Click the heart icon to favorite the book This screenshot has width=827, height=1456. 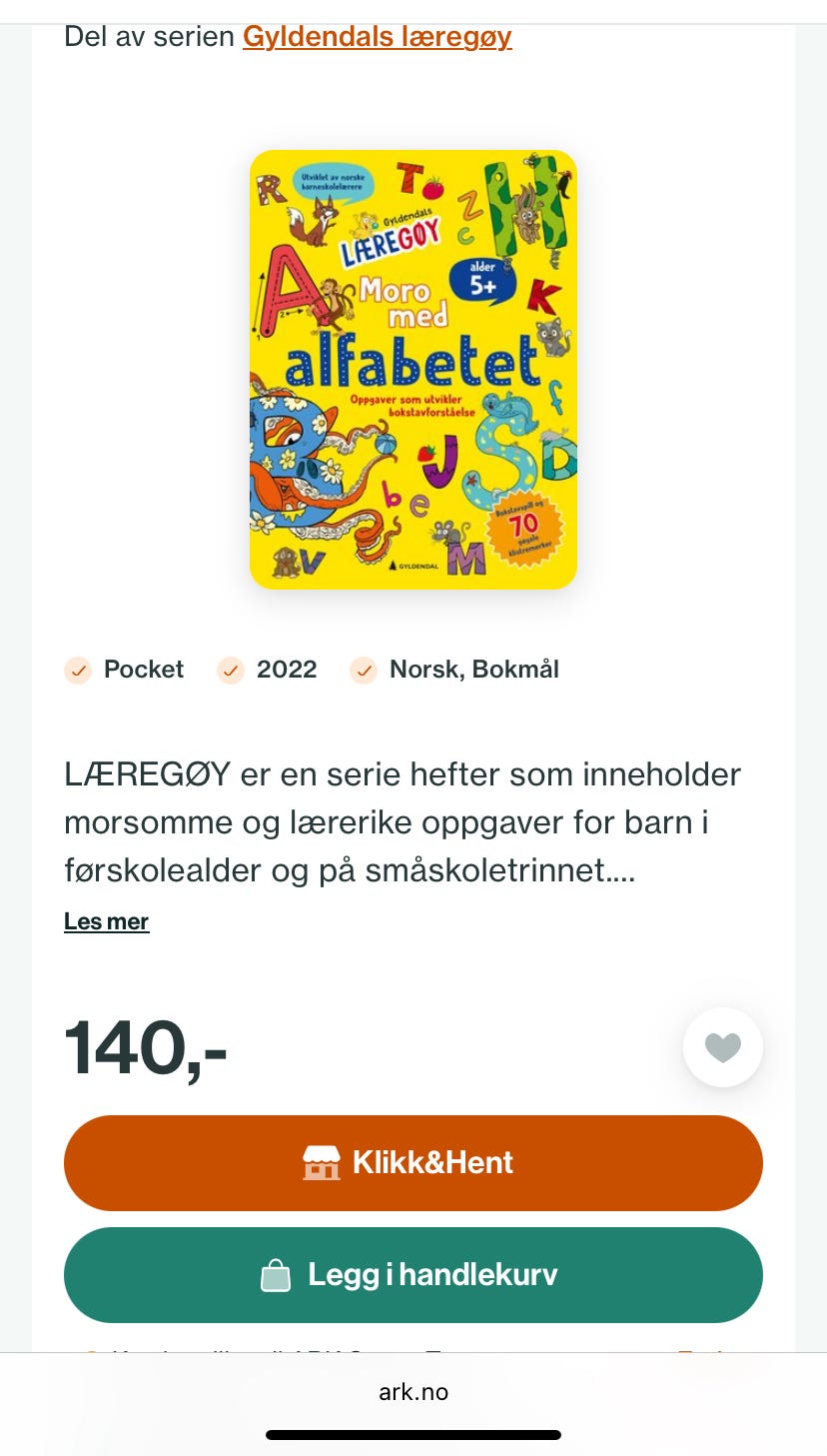coord(722,1046)
